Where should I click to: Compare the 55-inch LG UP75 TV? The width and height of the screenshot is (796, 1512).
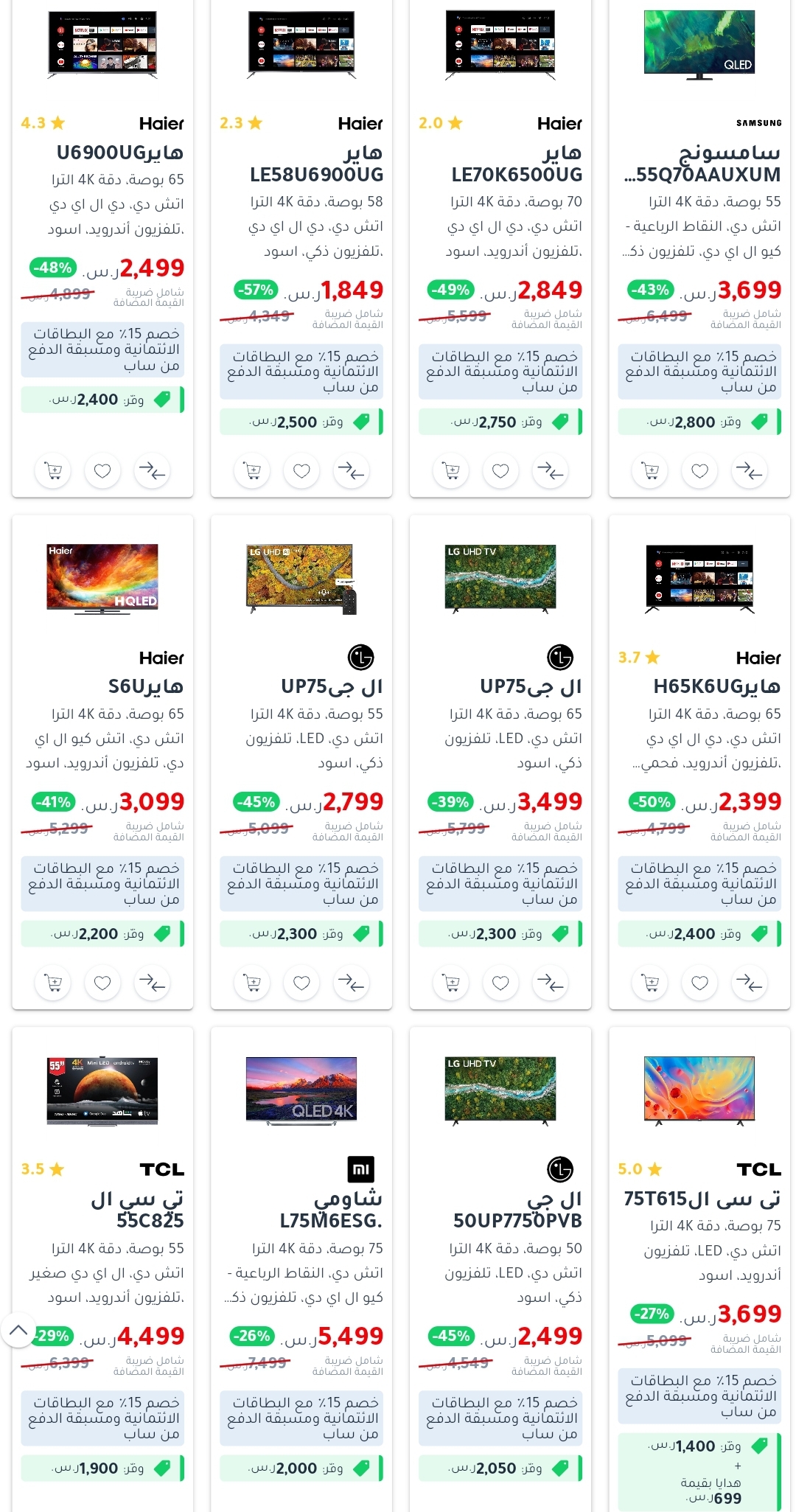tap(351, 983)
